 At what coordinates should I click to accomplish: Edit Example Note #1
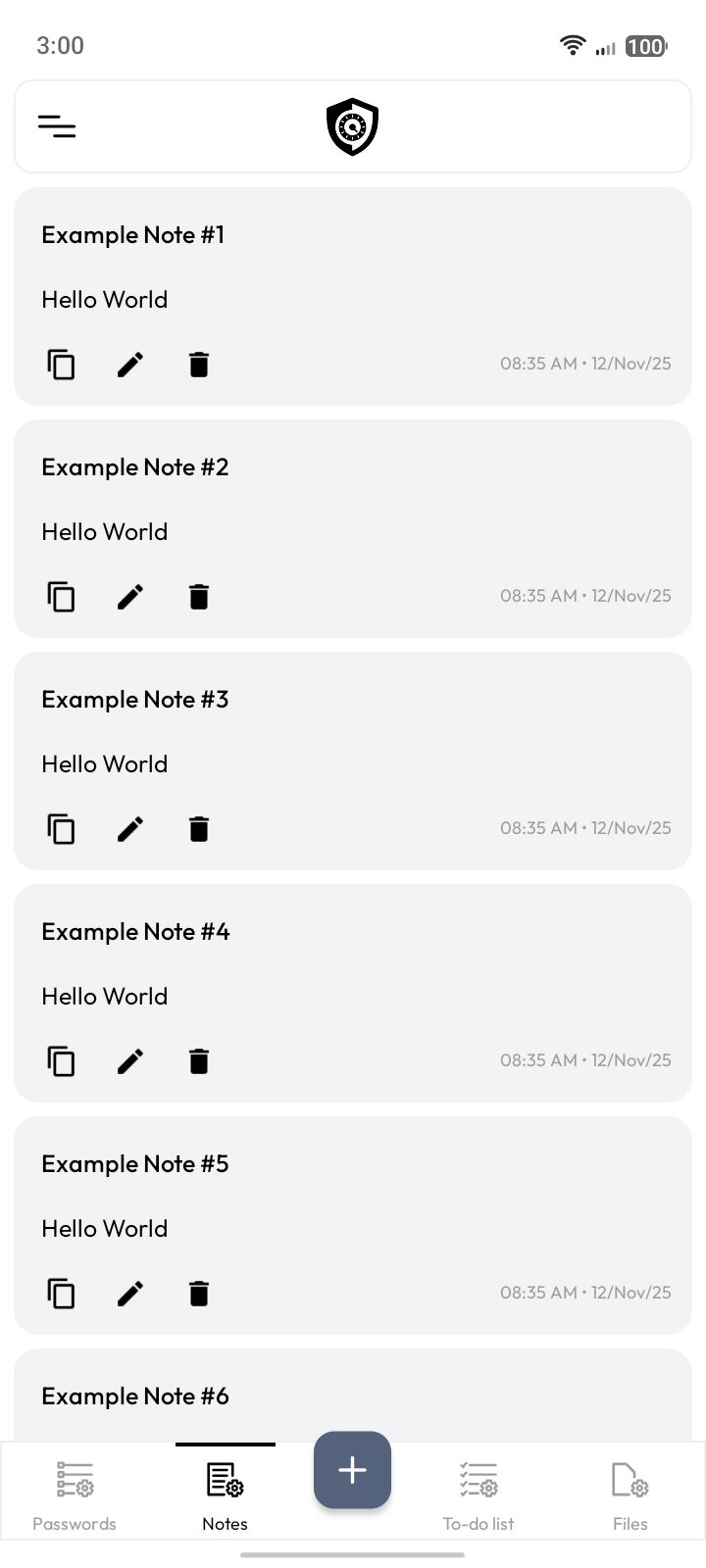130,365
